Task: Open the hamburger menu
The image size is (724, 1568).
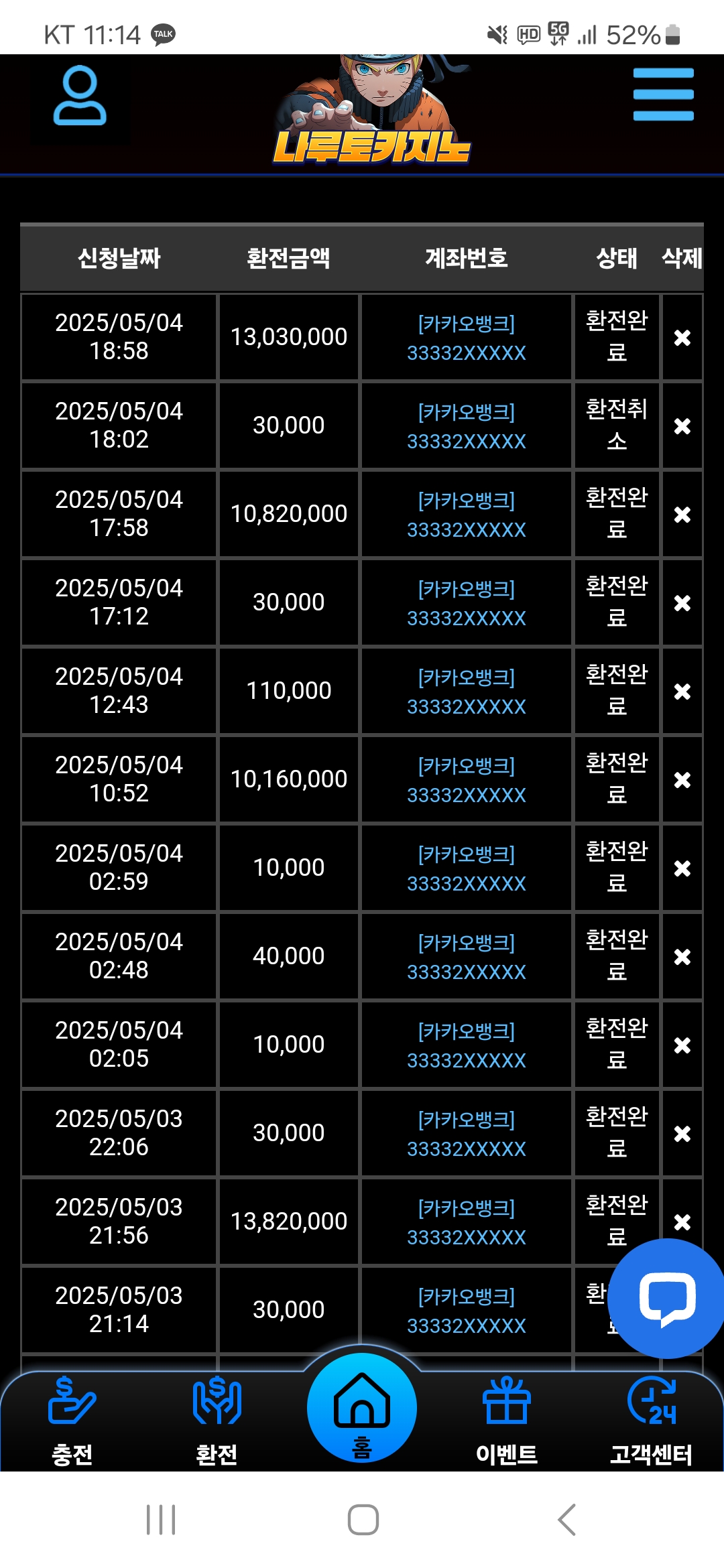Action: (x=663, y=94)
